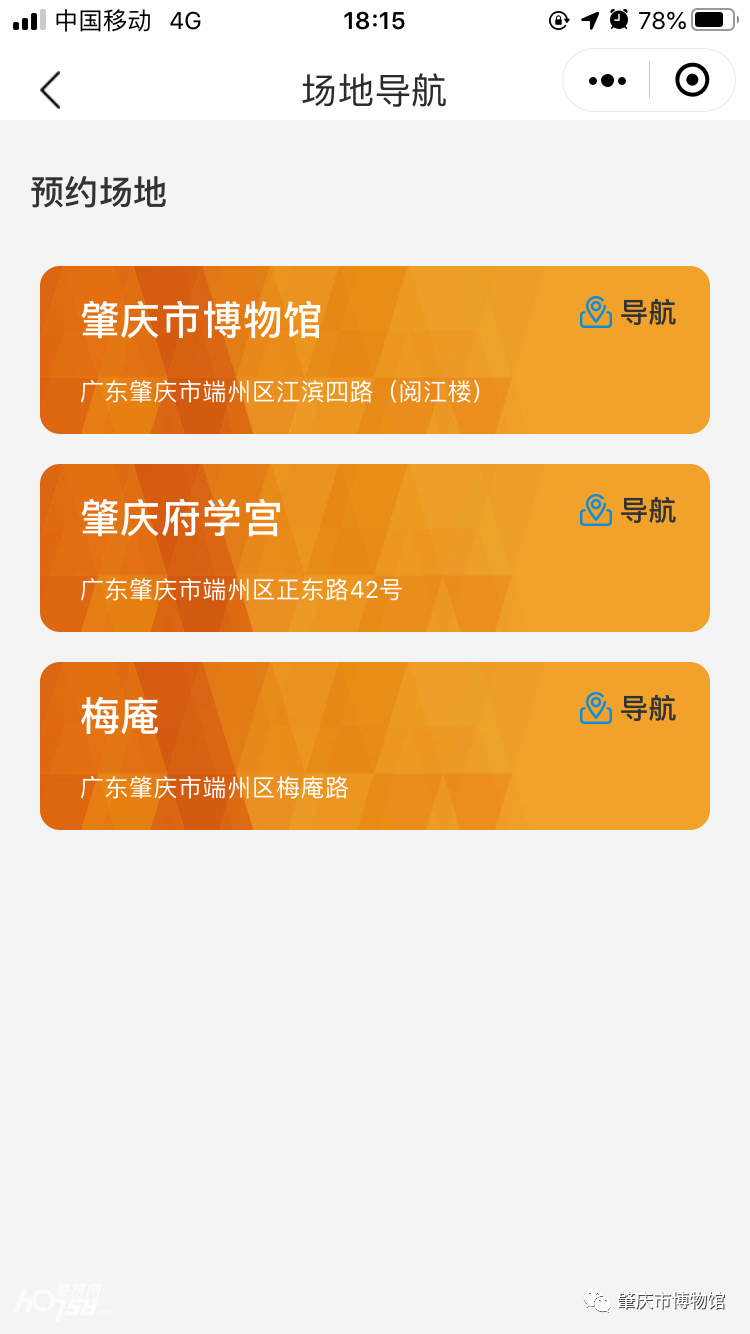Open the 肇庆市博物馆 venue card
750x1334 pixels.
coord(375,350)
